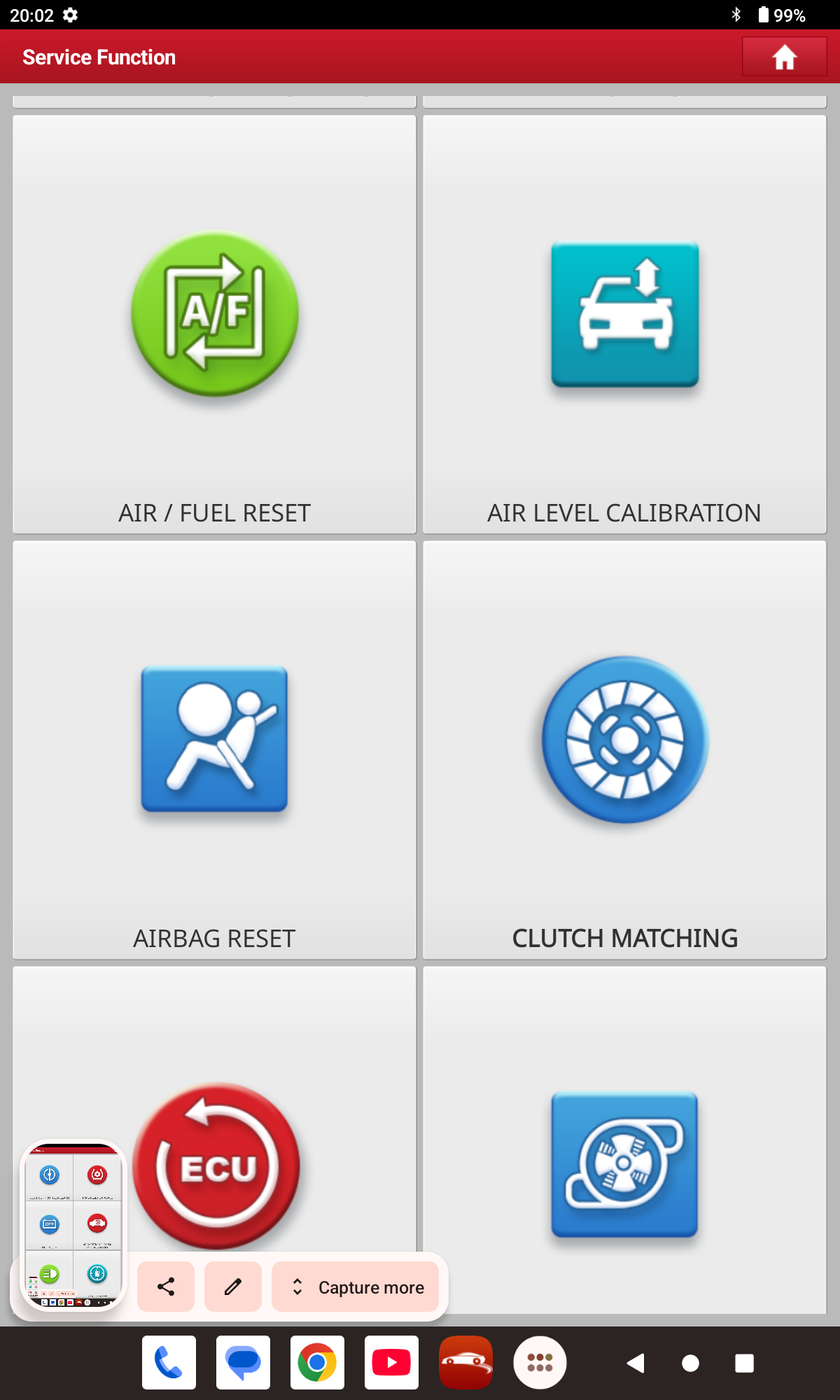
Task: Edit the screenshot with pencil
Action: click(x=233, y=1287)
